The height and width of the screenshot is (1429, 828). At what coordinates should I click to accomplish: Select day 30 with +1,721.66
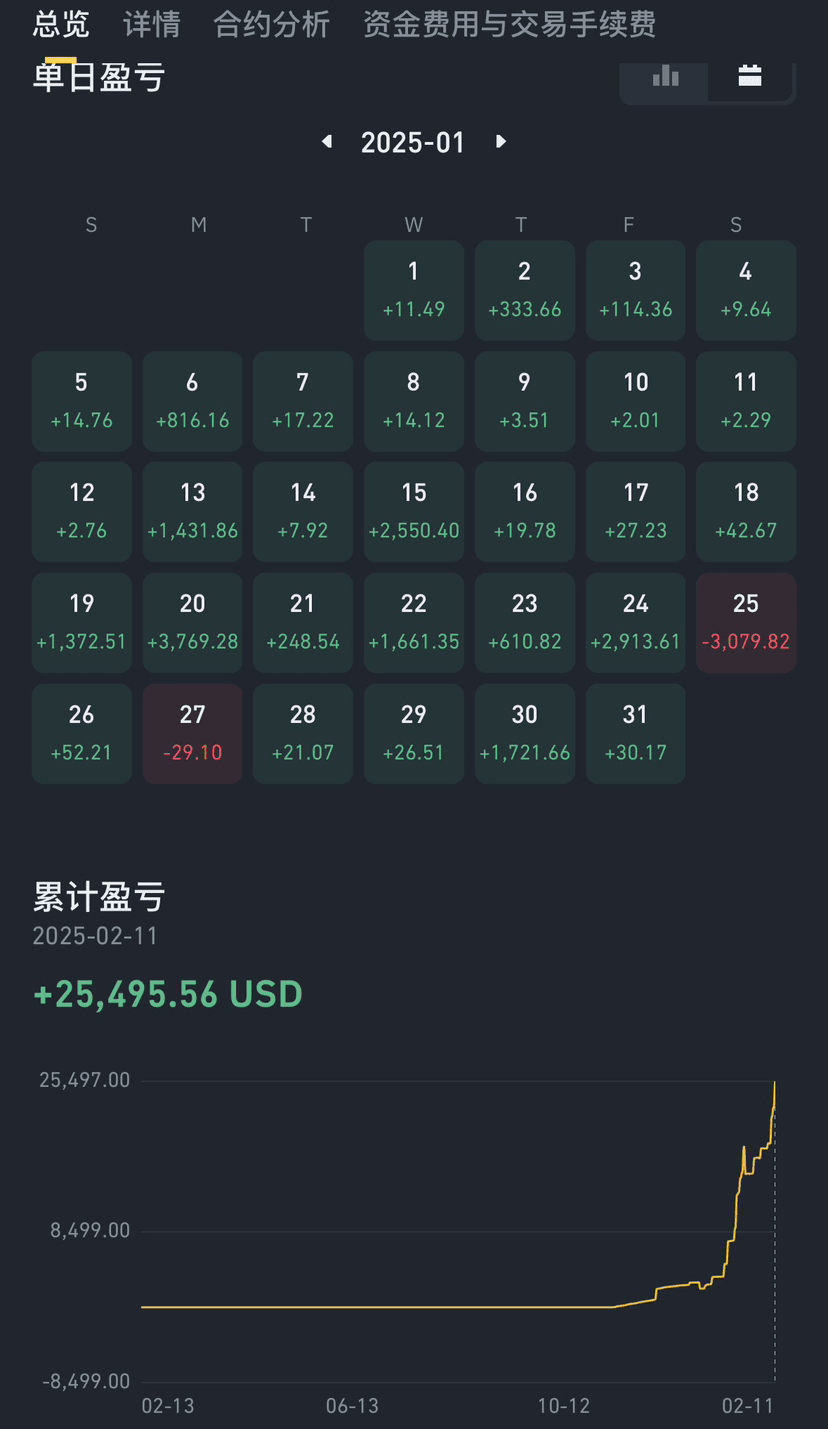coord(525,733)
